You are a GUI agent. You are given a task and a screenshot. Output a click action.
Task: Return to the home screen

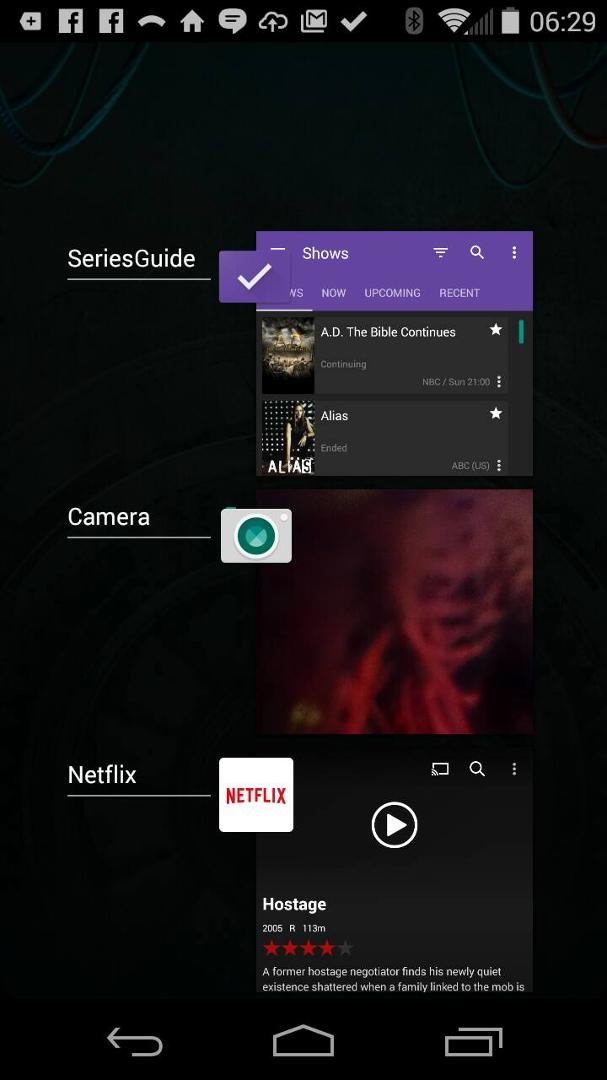[303, 1041]
